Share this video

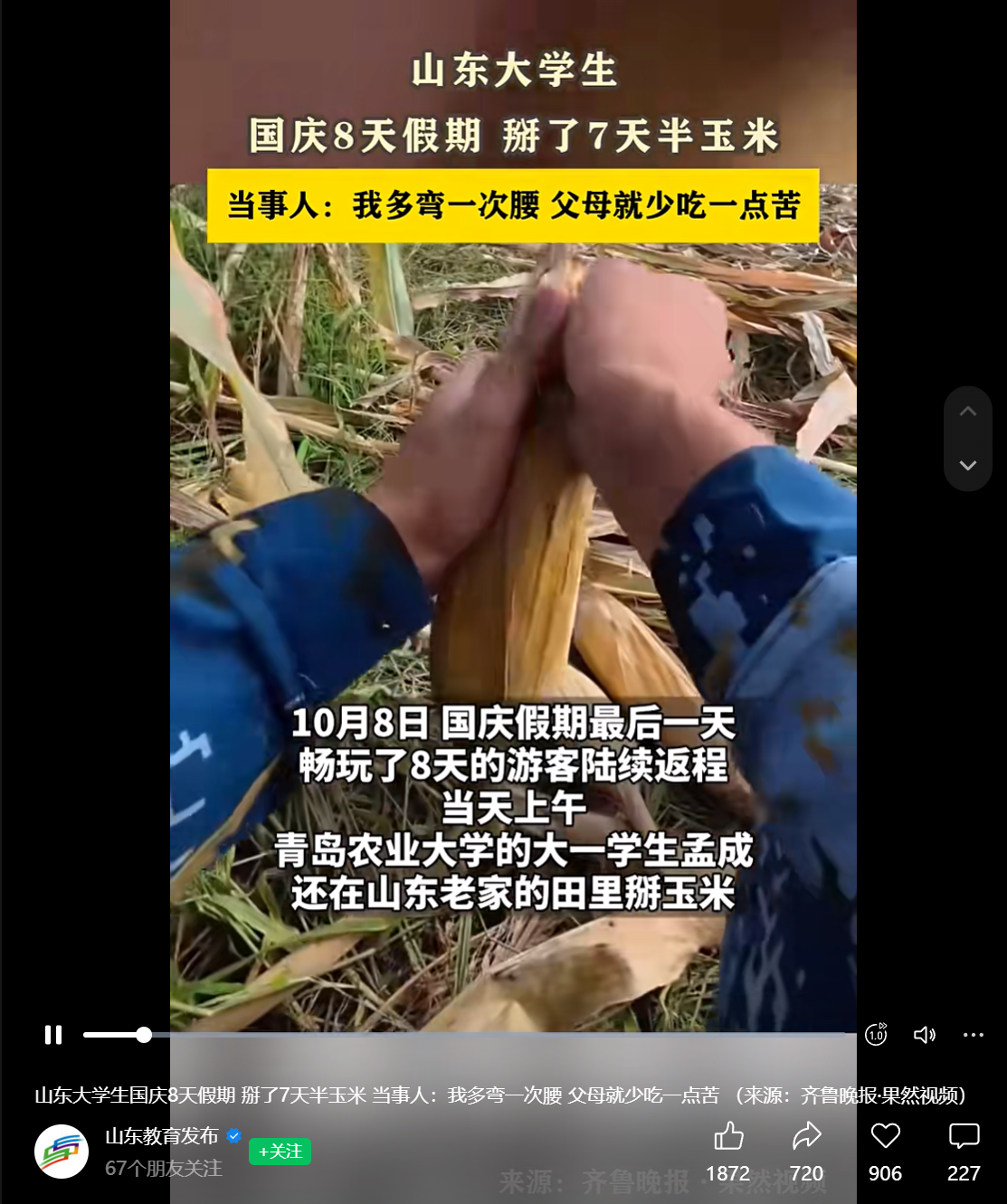click(806, 1136)
